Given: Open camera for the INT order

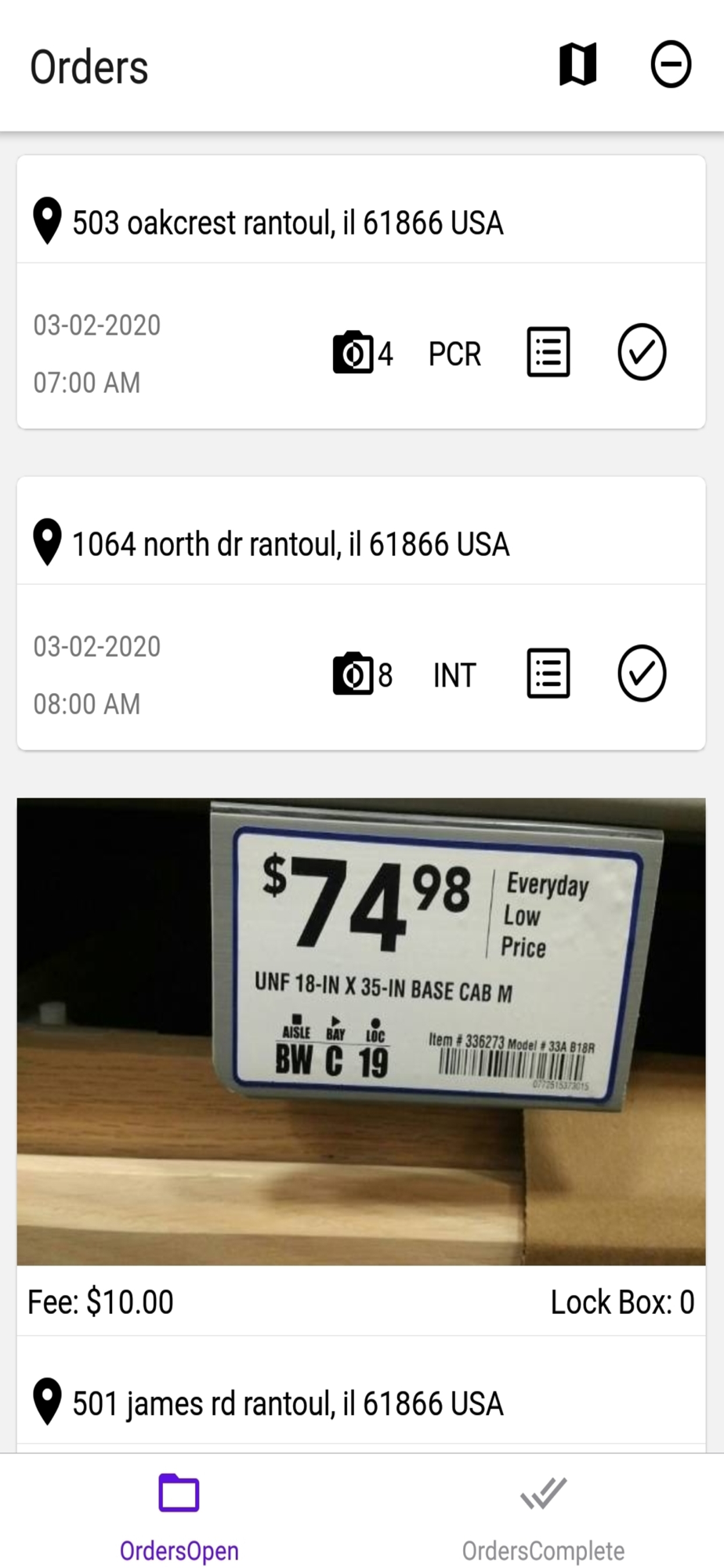Looking at the screenshot, I should click(353, 673).
